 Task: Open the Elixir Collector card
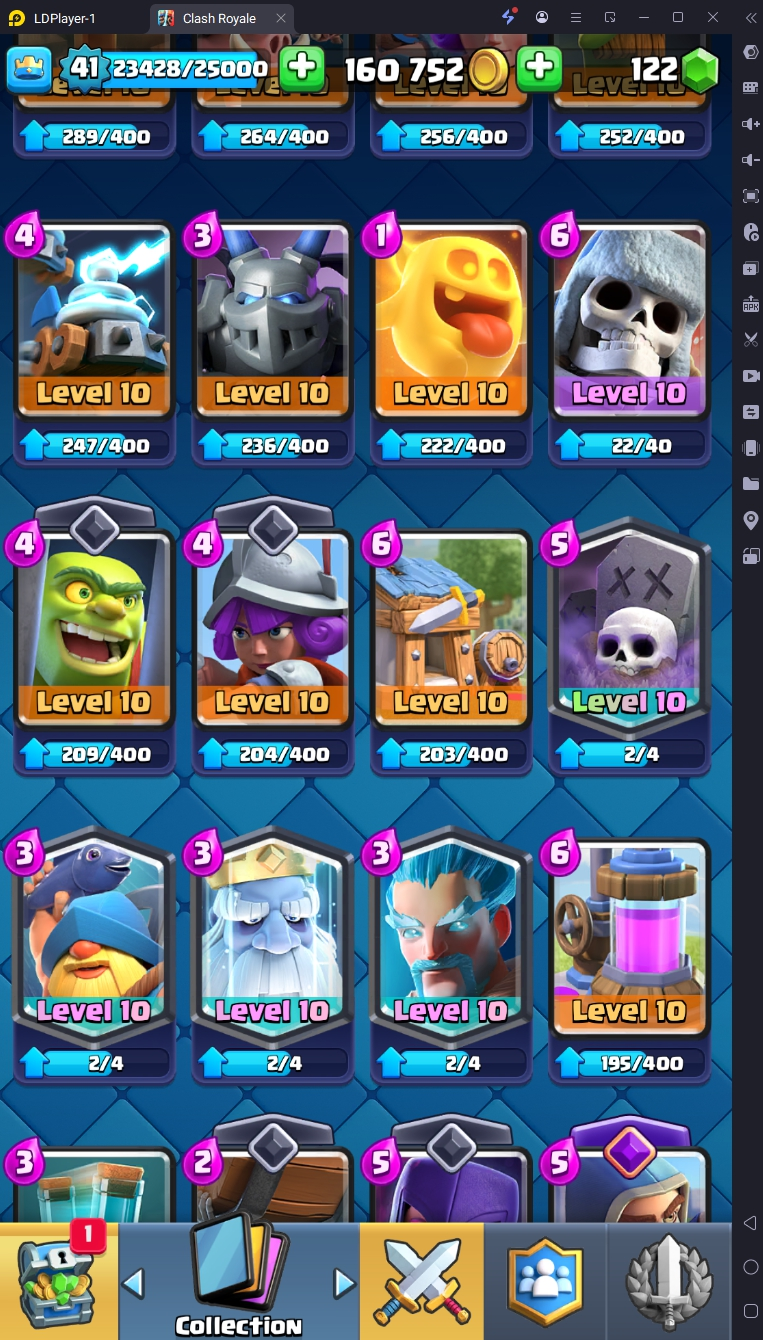629,942
